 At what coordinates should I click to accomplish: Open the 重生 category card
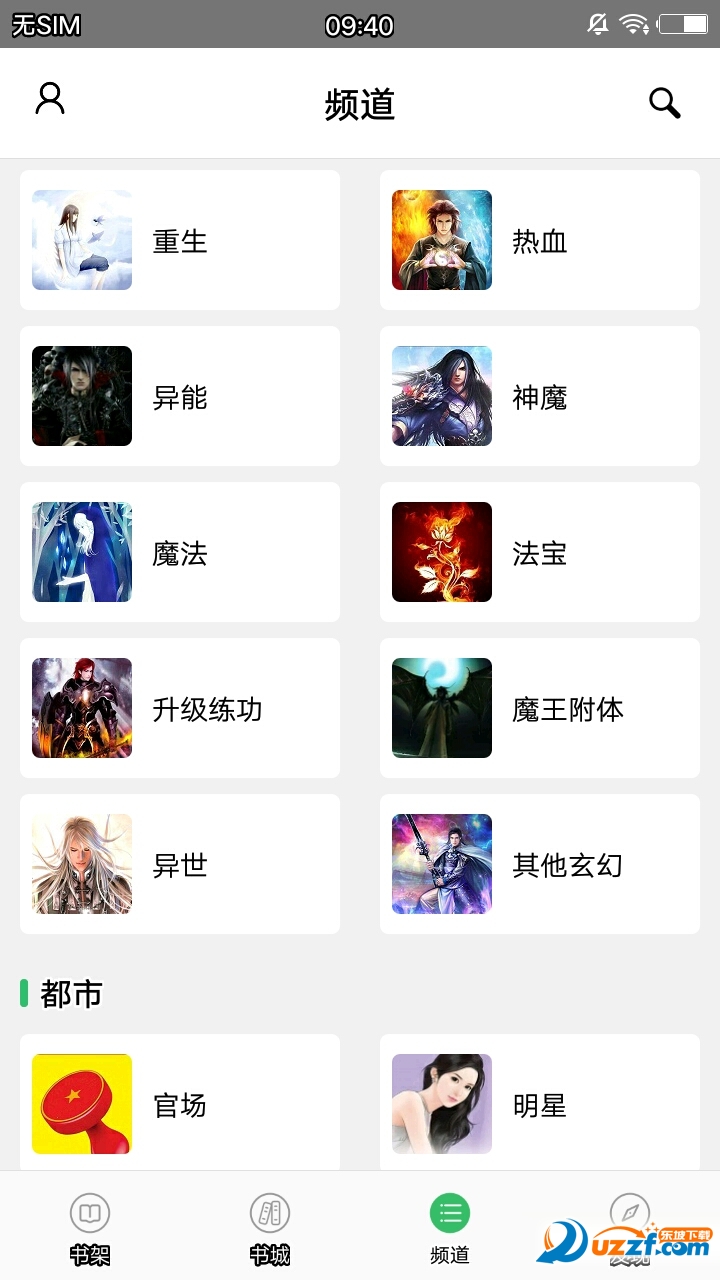(x=180, y=240)
